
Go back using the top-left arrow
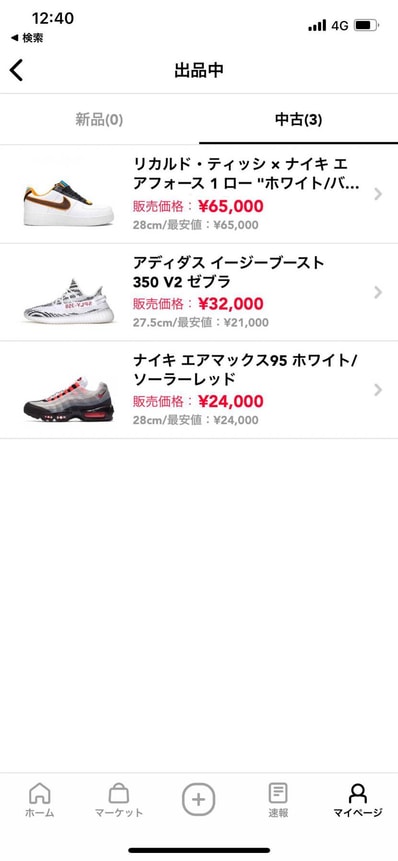16,70
